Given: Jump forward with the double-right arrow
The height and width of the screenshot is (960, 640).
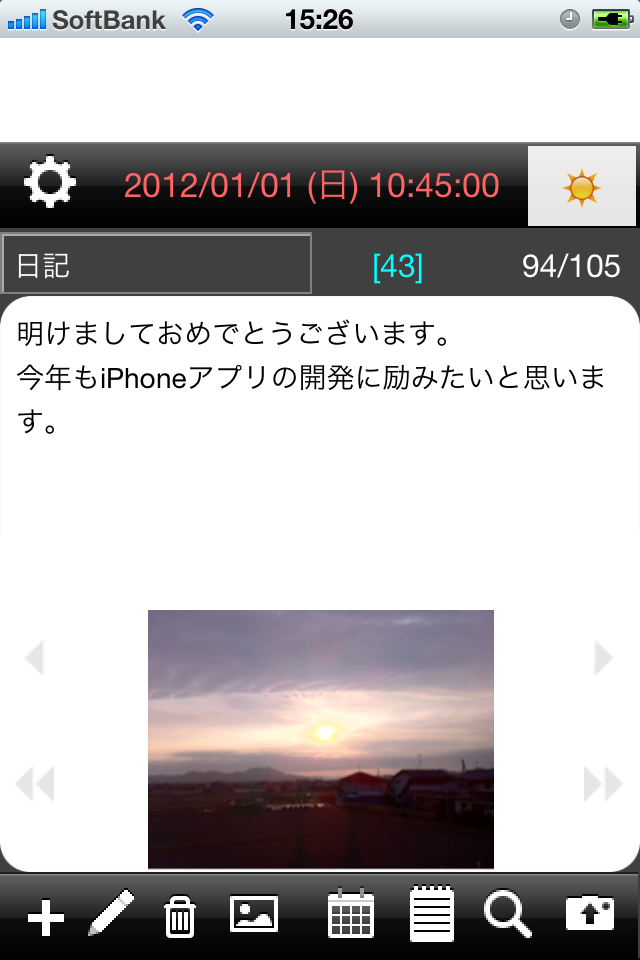Looking at the screenshot, I should point(603,784).
